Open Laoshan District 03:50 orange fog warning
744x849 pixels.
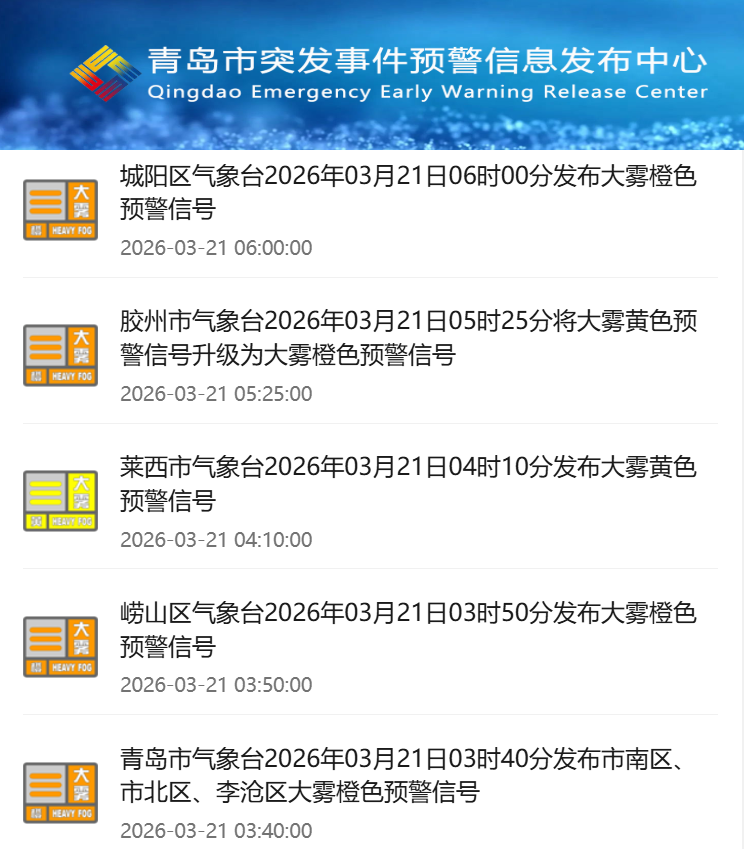(x=408, y=629)
